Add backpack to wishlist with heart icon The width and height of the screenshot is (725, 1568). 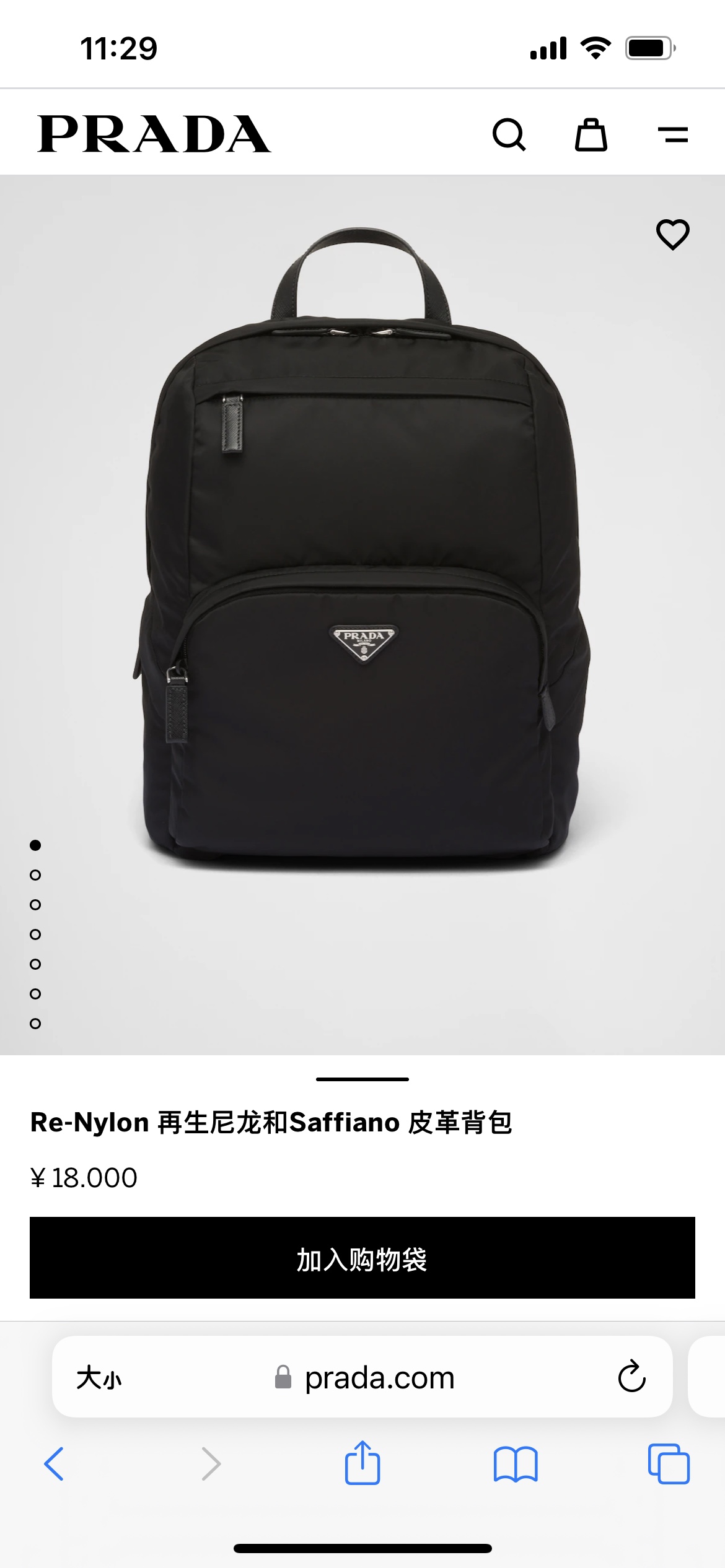673,235
